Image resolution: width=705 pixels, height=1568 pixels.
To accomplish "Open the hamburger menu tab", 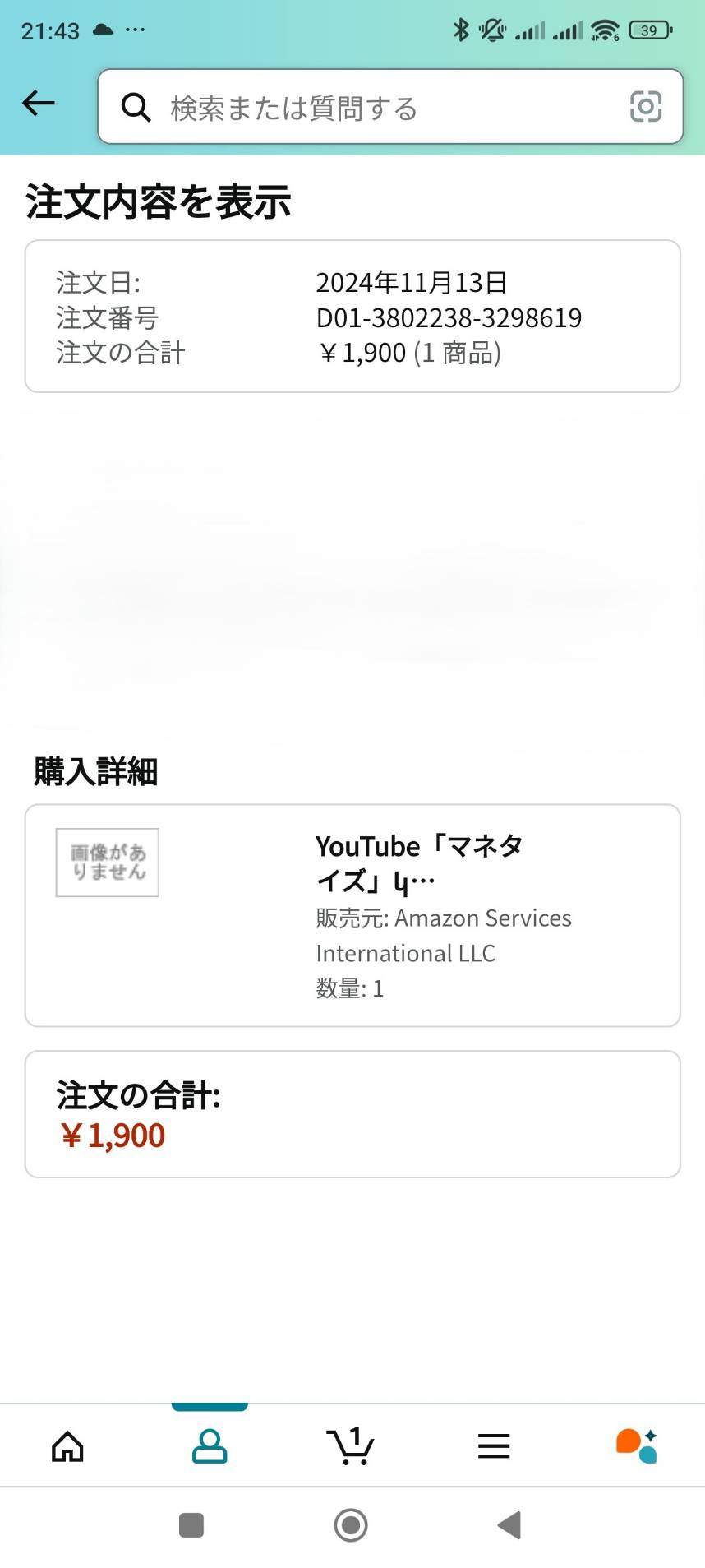I will [494, 1446].
